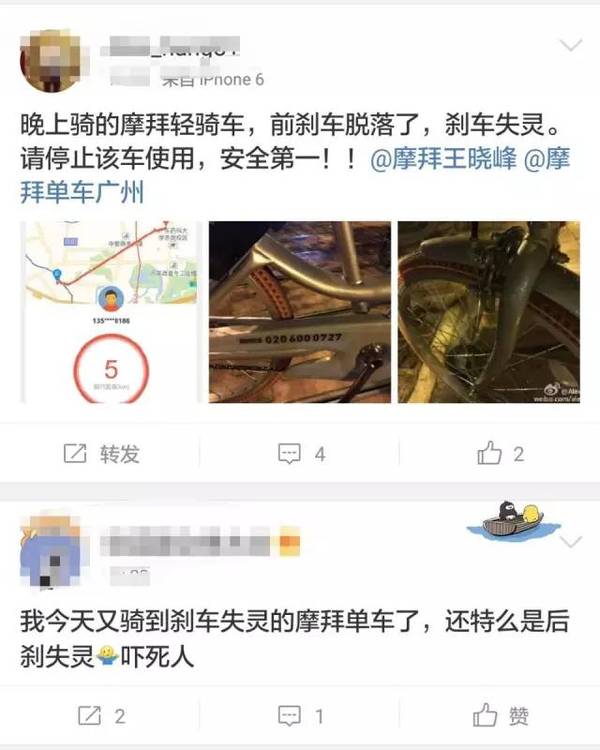Tap the 赞 like button on the second post

pos(501,716)
